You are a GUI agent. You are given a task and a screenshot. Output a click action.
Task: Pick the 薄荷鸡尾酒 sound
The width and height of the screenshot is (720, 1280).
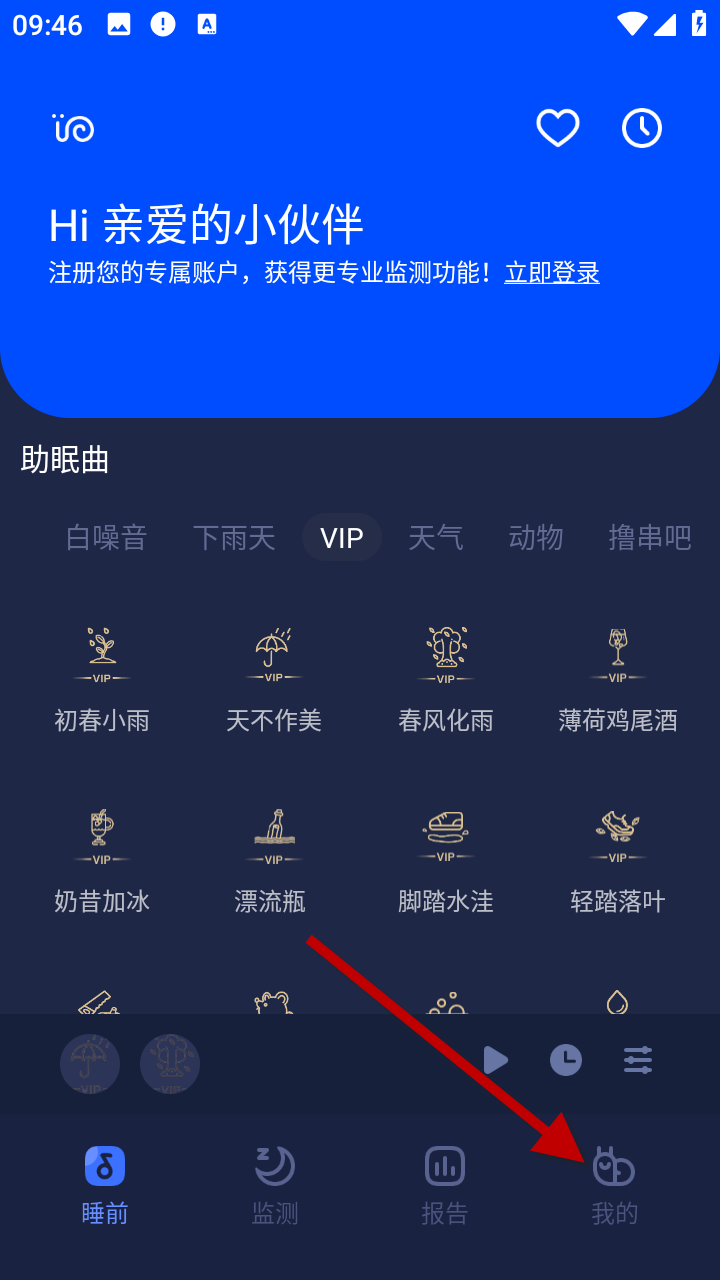[617, 680]
